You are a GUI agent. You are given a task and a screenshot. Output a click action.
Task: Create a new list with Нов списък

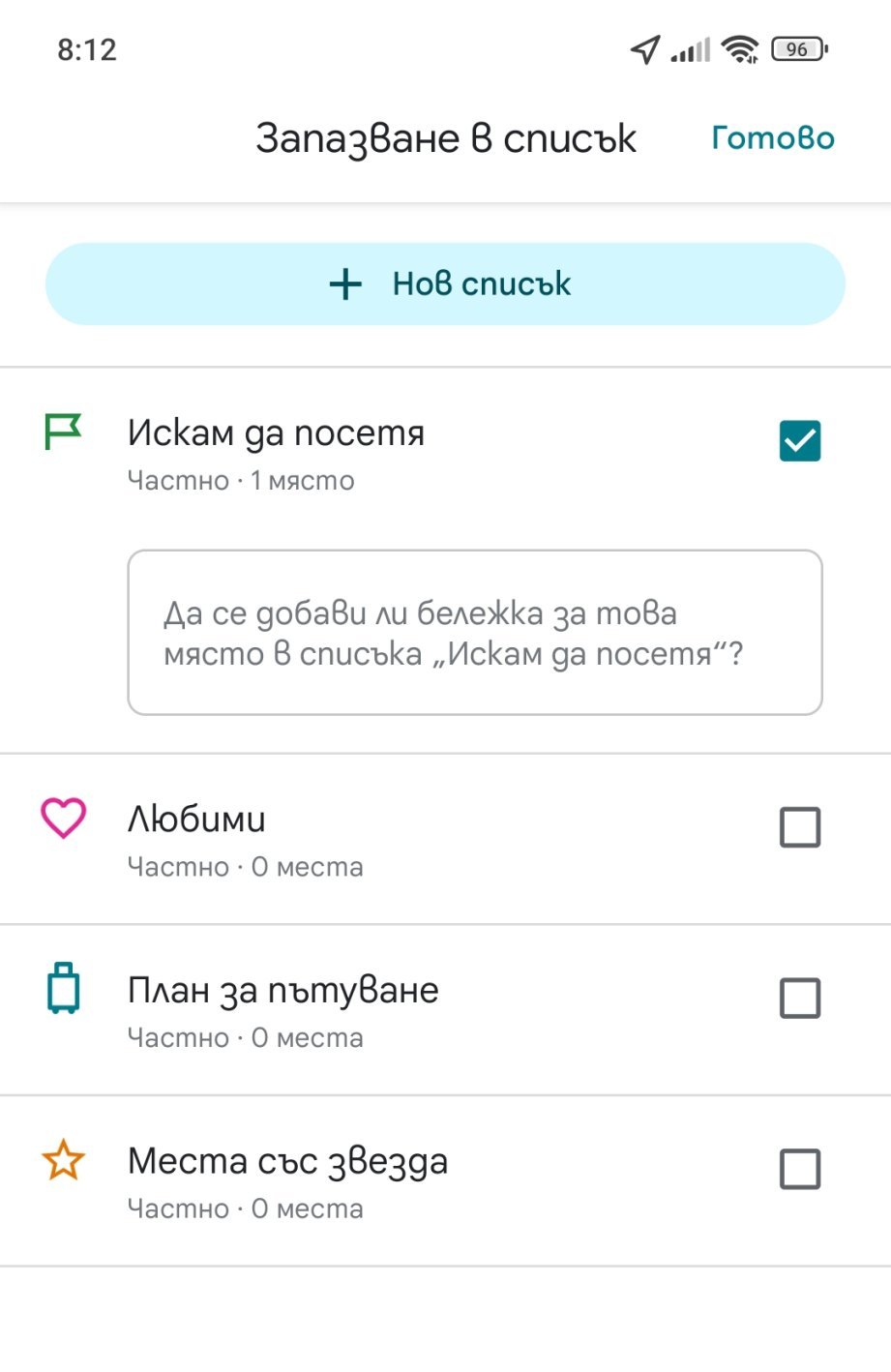coord(445,283)
